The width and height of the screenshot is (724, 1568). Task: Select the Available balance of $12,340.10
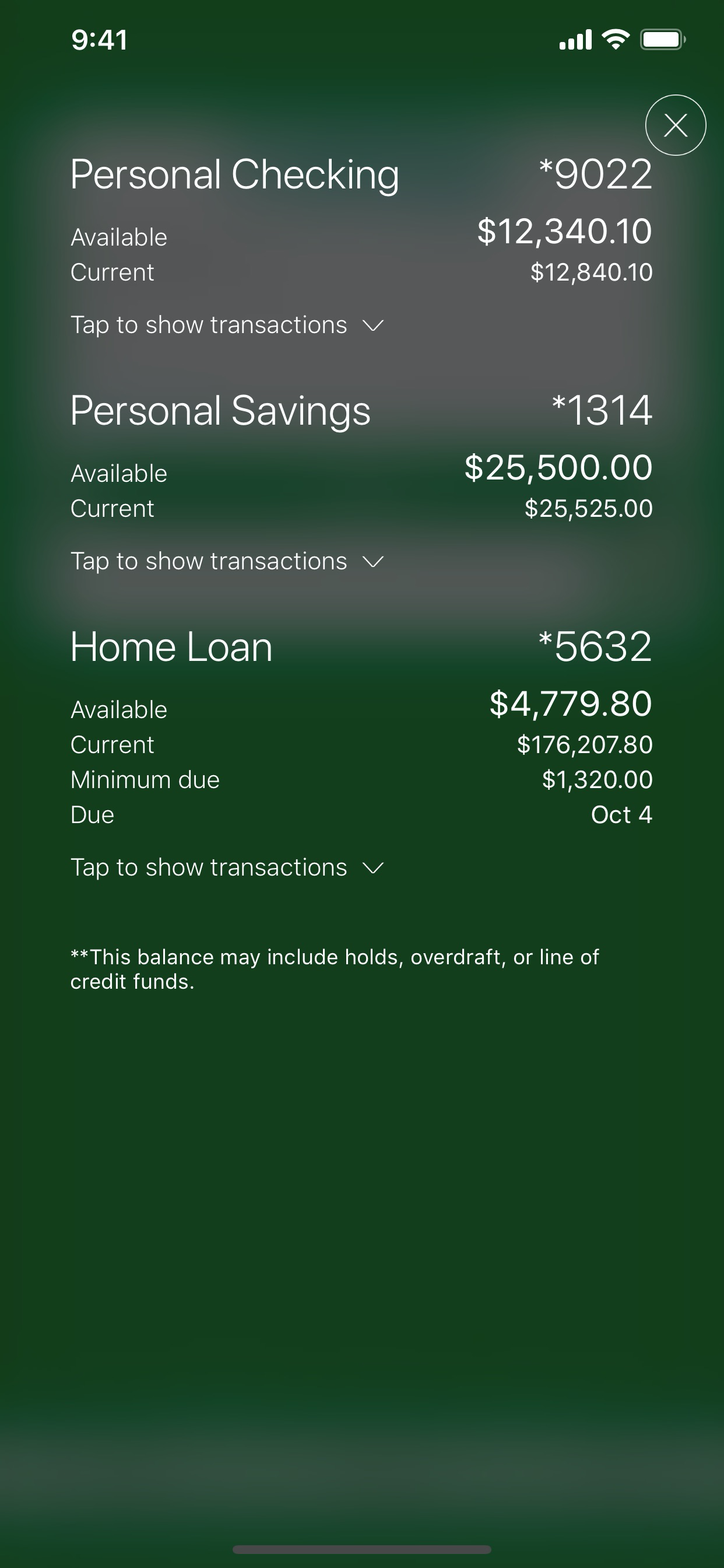[565, 230]
